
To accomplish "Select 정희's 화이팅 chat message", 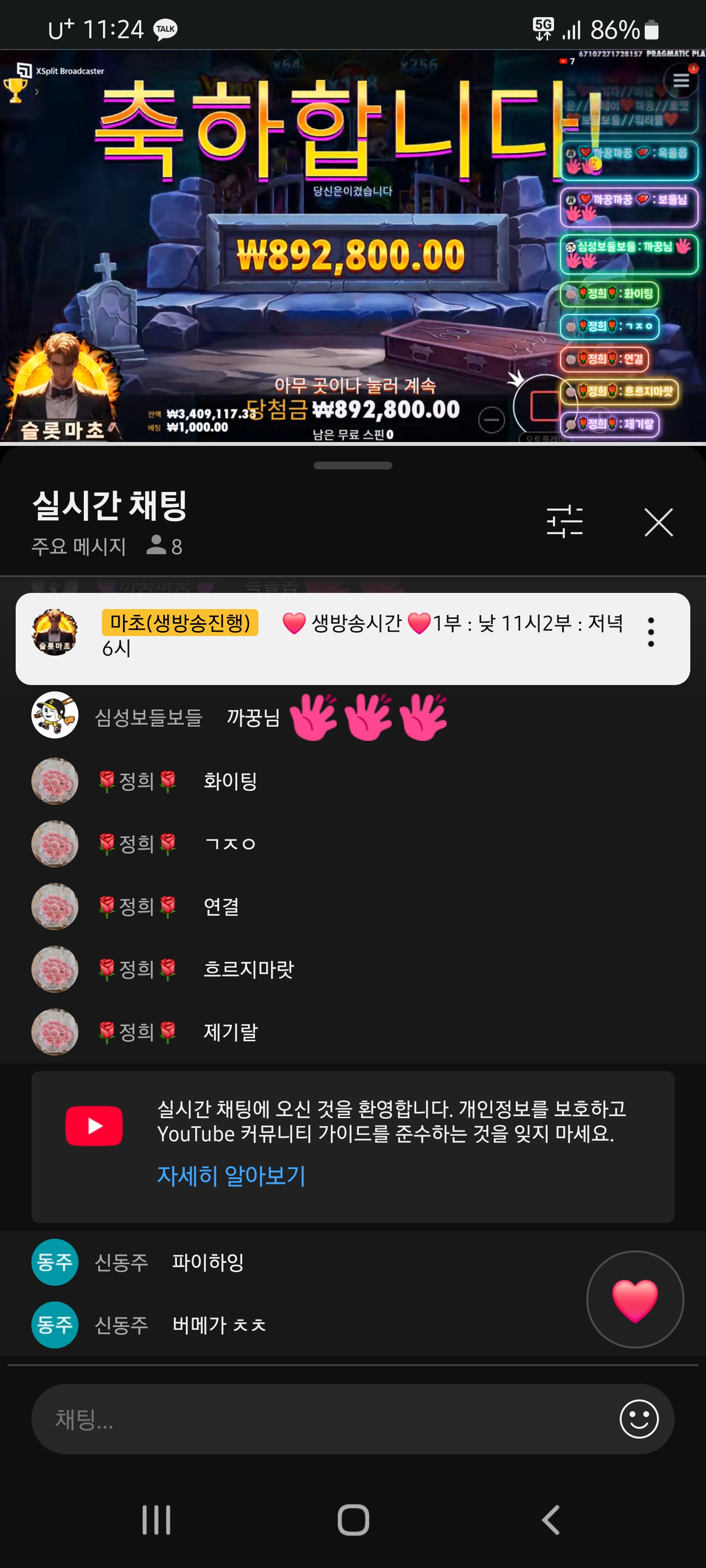I will pos(229,781).
